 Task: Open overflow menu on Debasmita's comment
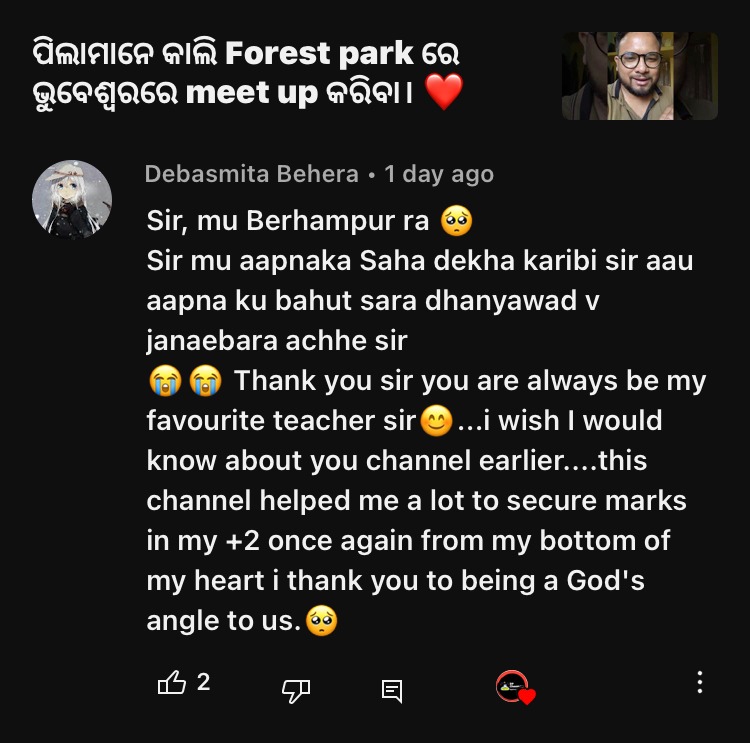point(699,683)
